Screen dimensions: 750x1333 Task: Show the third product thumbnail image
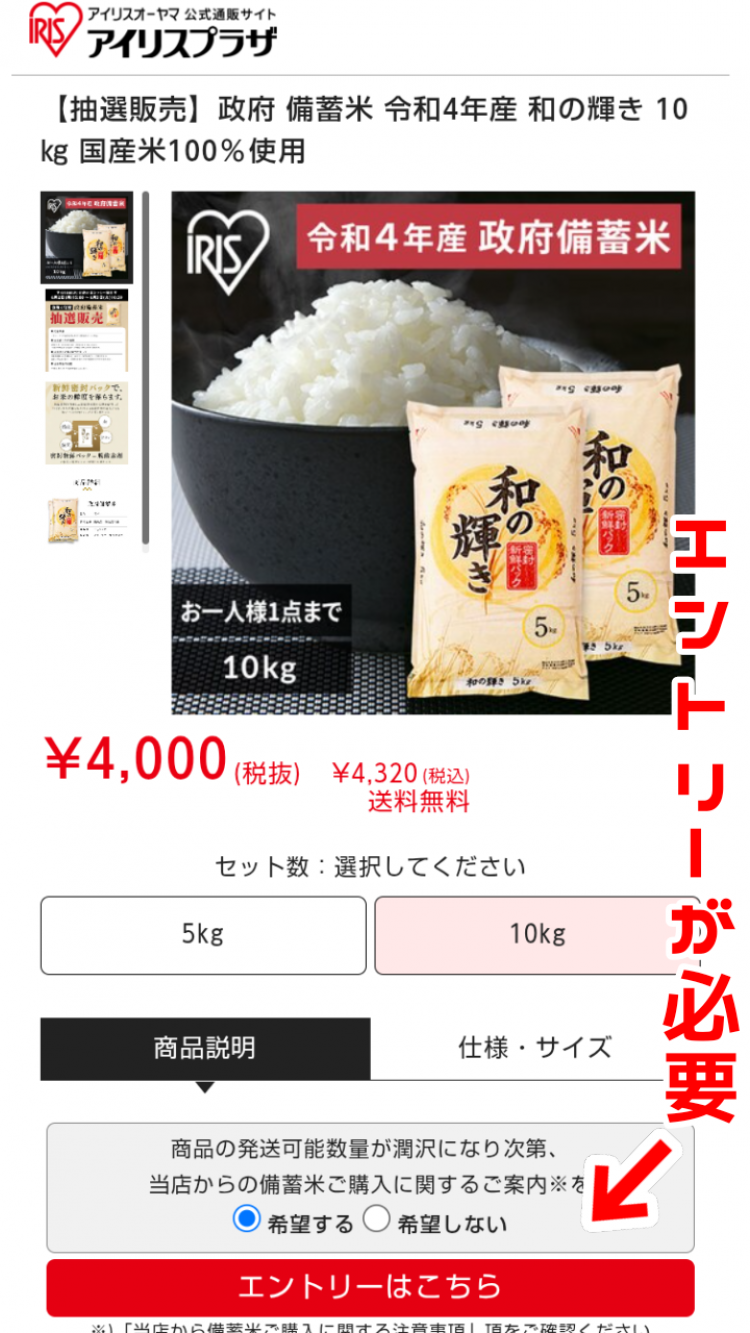(86, 422)
